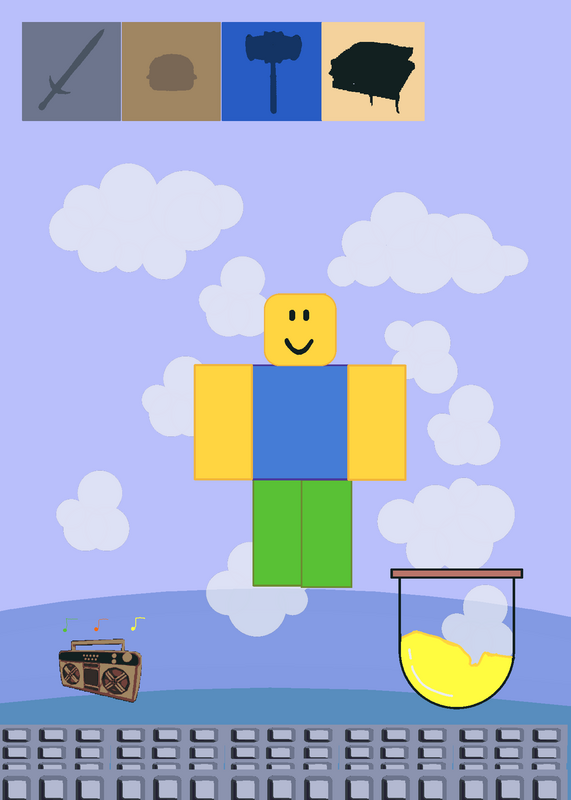The height and width of the screenshot is (800, 571).
Task: Select the sword item slot
Action: pos(71,71)
